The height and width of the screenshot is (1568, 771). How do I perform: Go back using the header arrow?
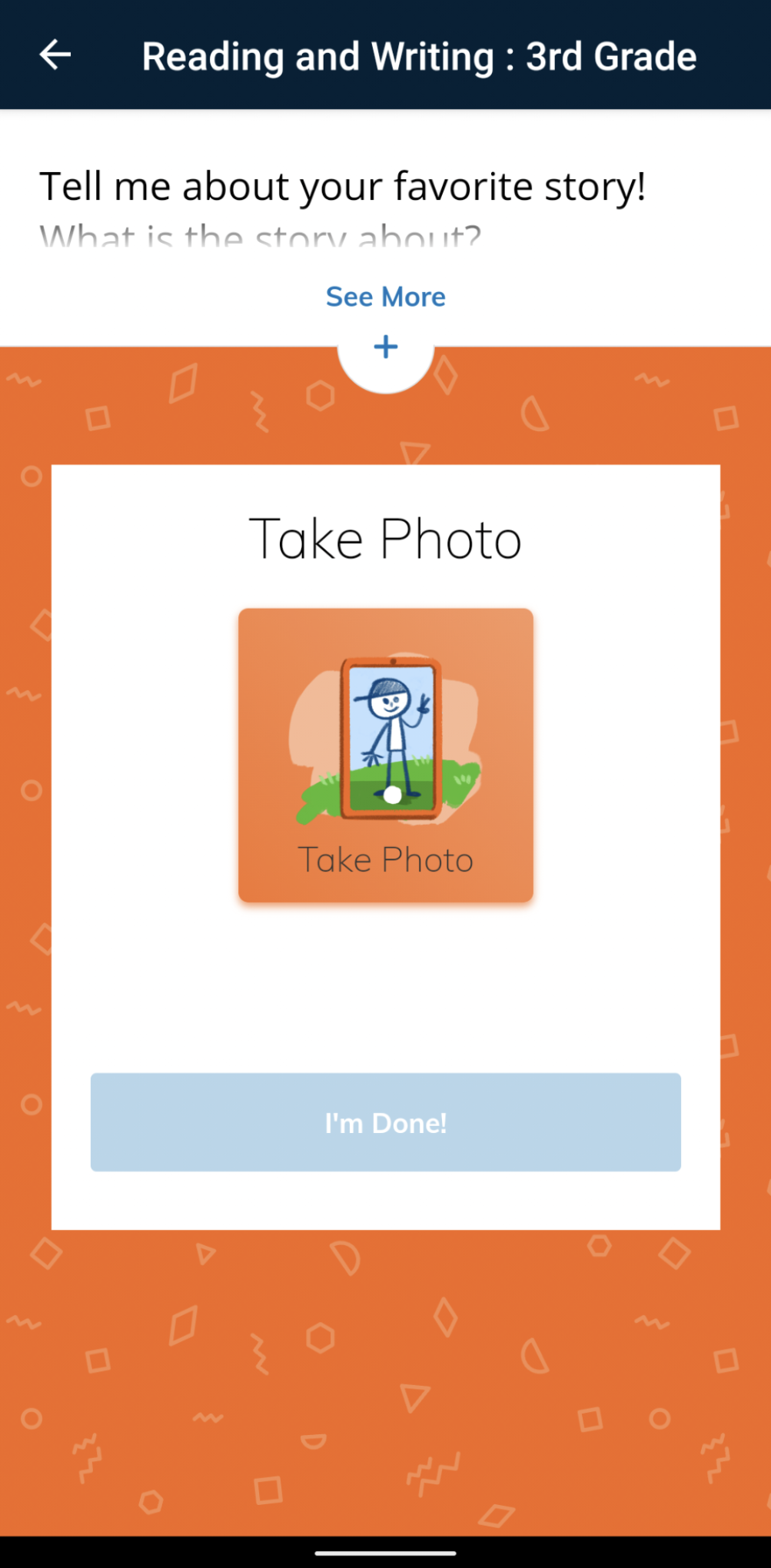pyautogui.click(x=55, y=55)
